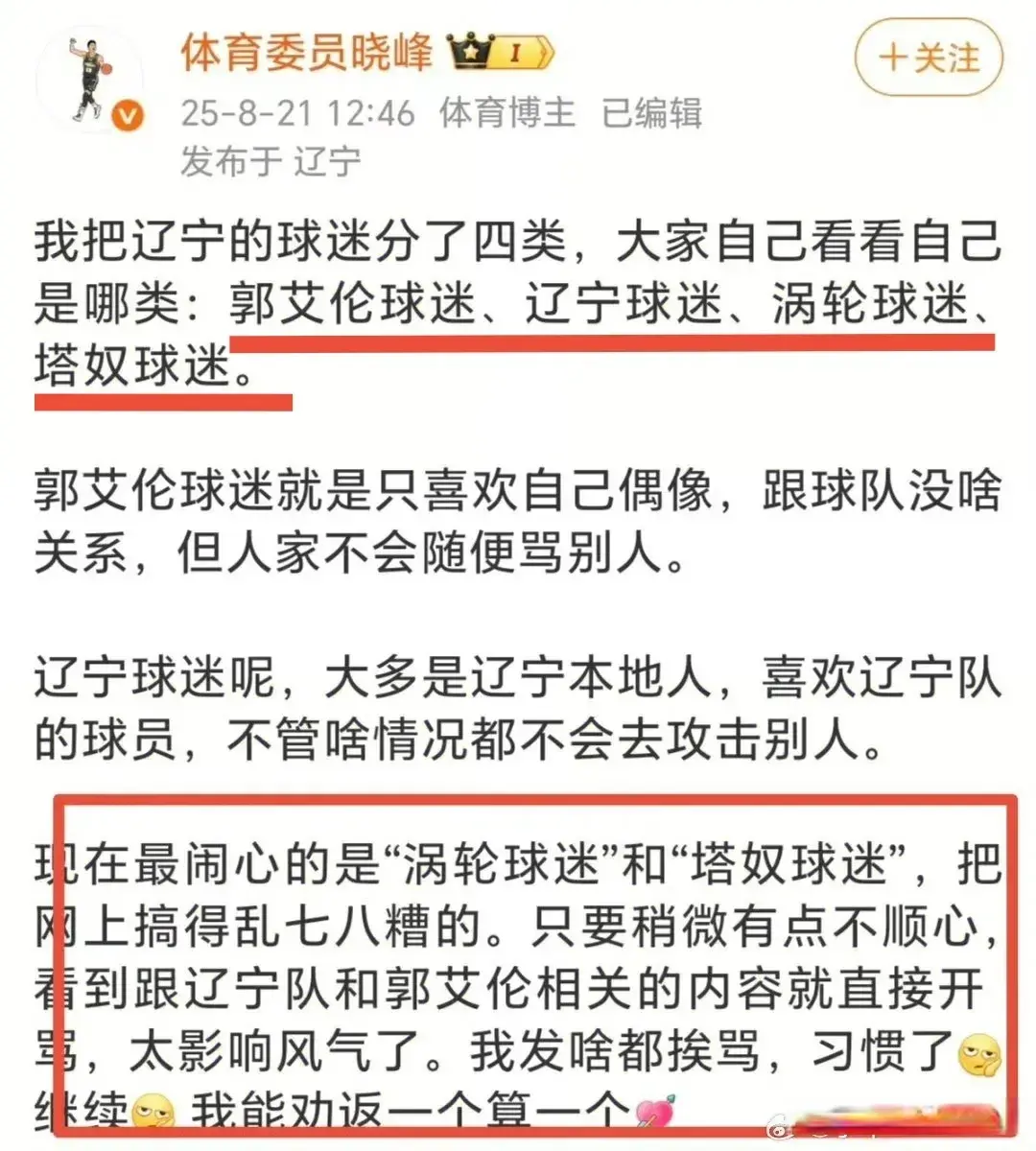Viewport: 1036px width, 1151px height.
Task: Open the profile picture of 体育委员晓峰
Action: click(x=90, y=81)
